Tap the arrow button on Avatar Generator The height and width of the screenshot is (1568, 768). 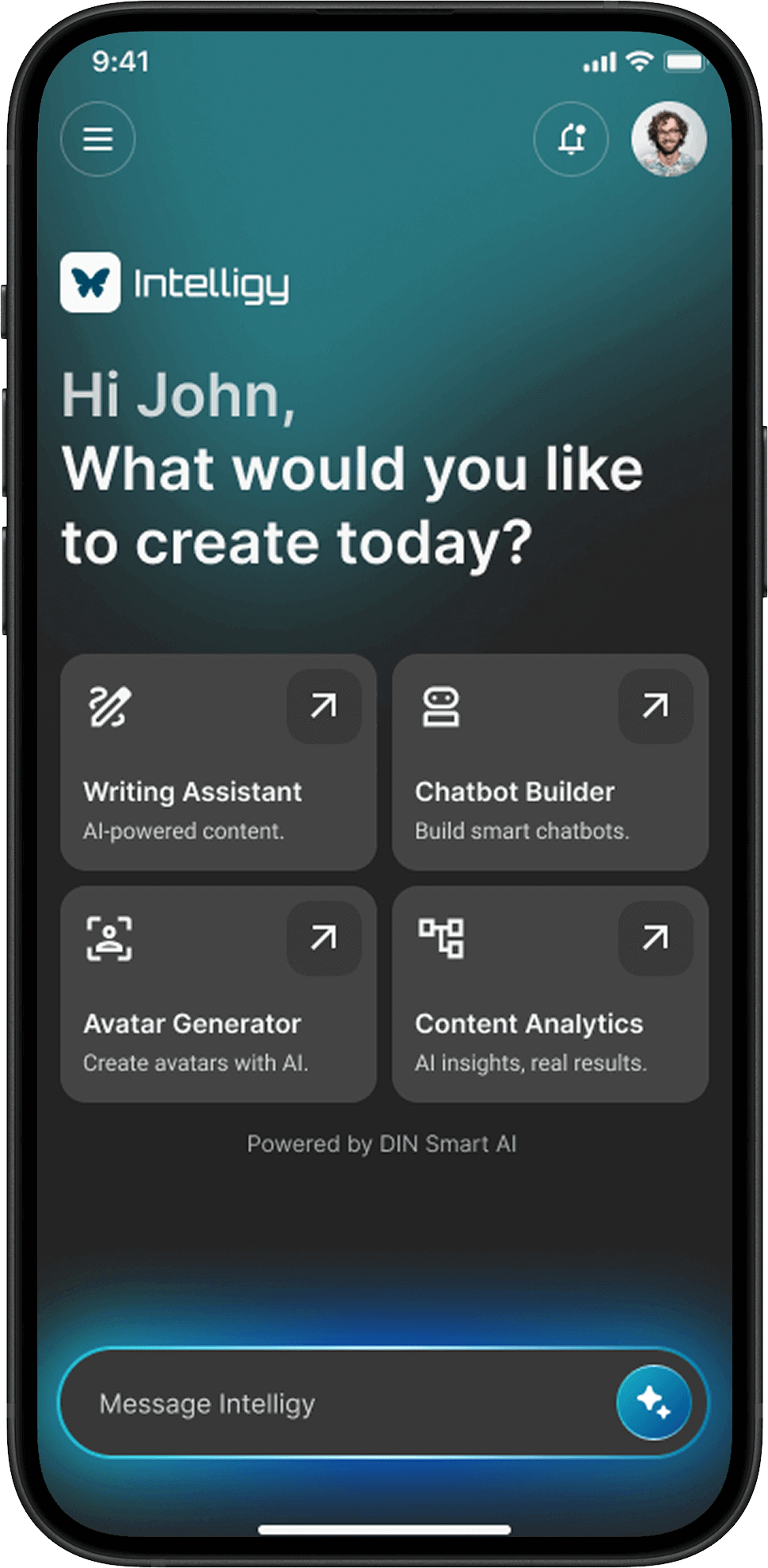tap(324, 938)
